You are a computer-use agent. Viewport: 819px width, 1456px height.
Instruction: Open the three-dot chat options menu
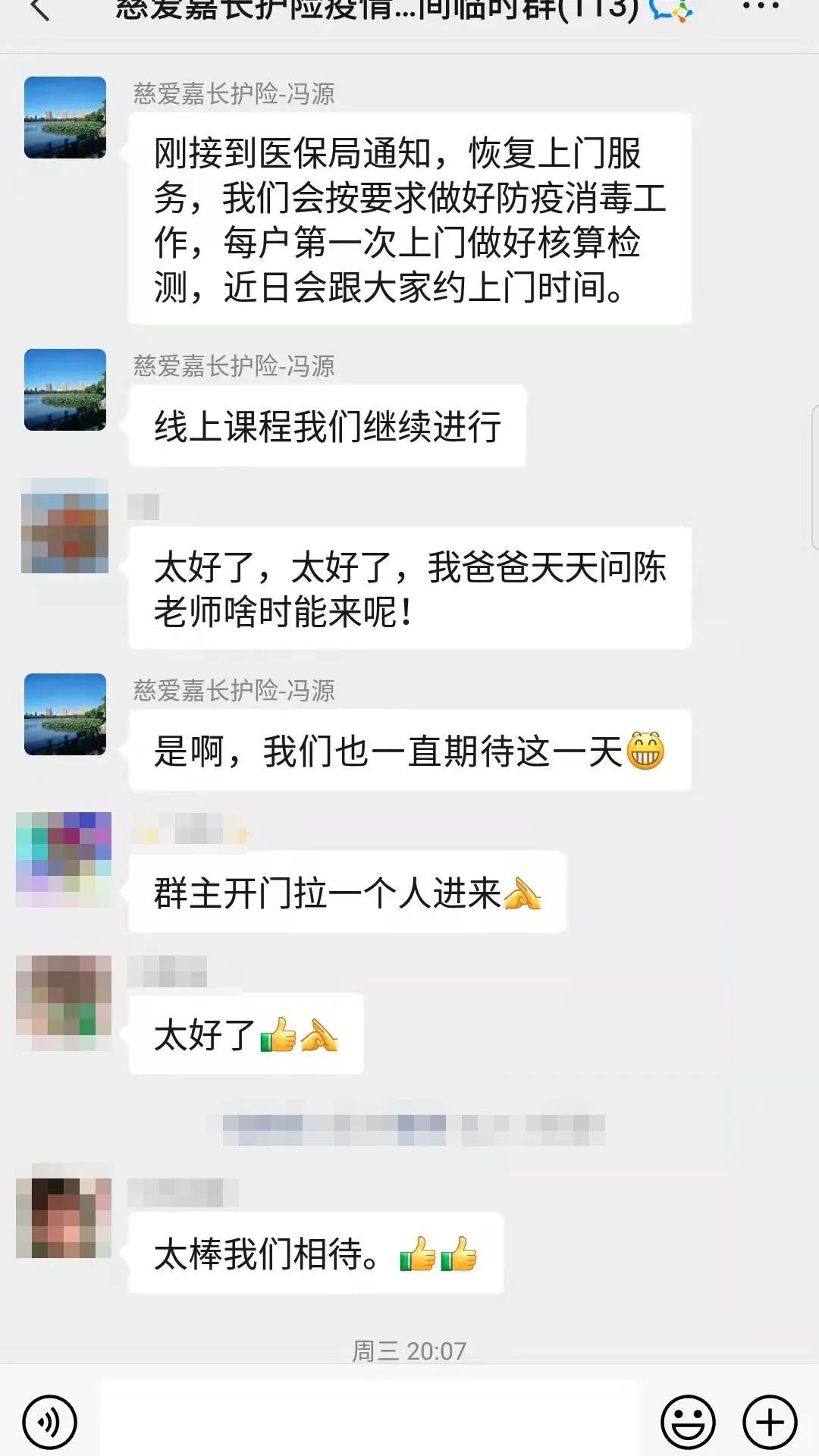[760, 8]
